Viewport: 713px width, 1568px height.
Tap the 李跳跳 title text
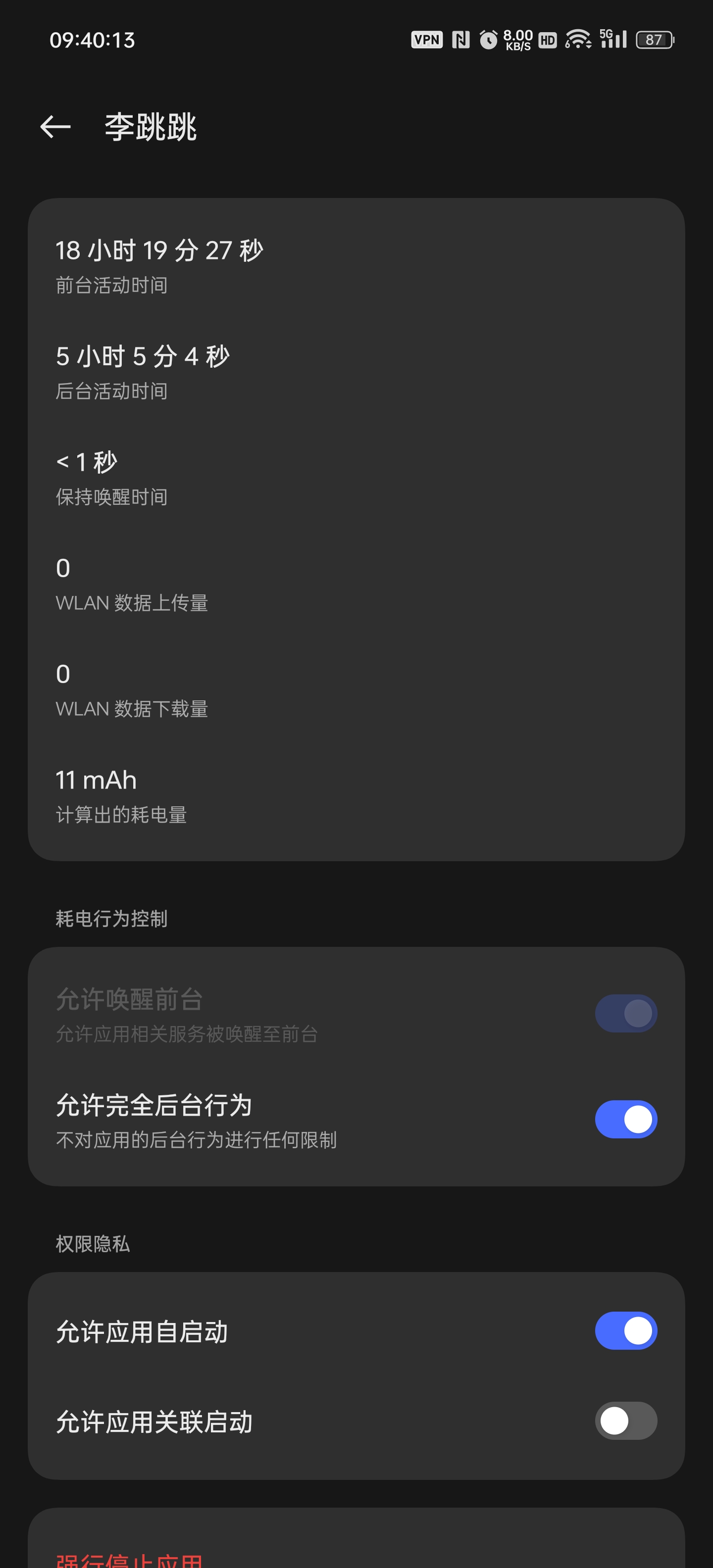[150, 127]
